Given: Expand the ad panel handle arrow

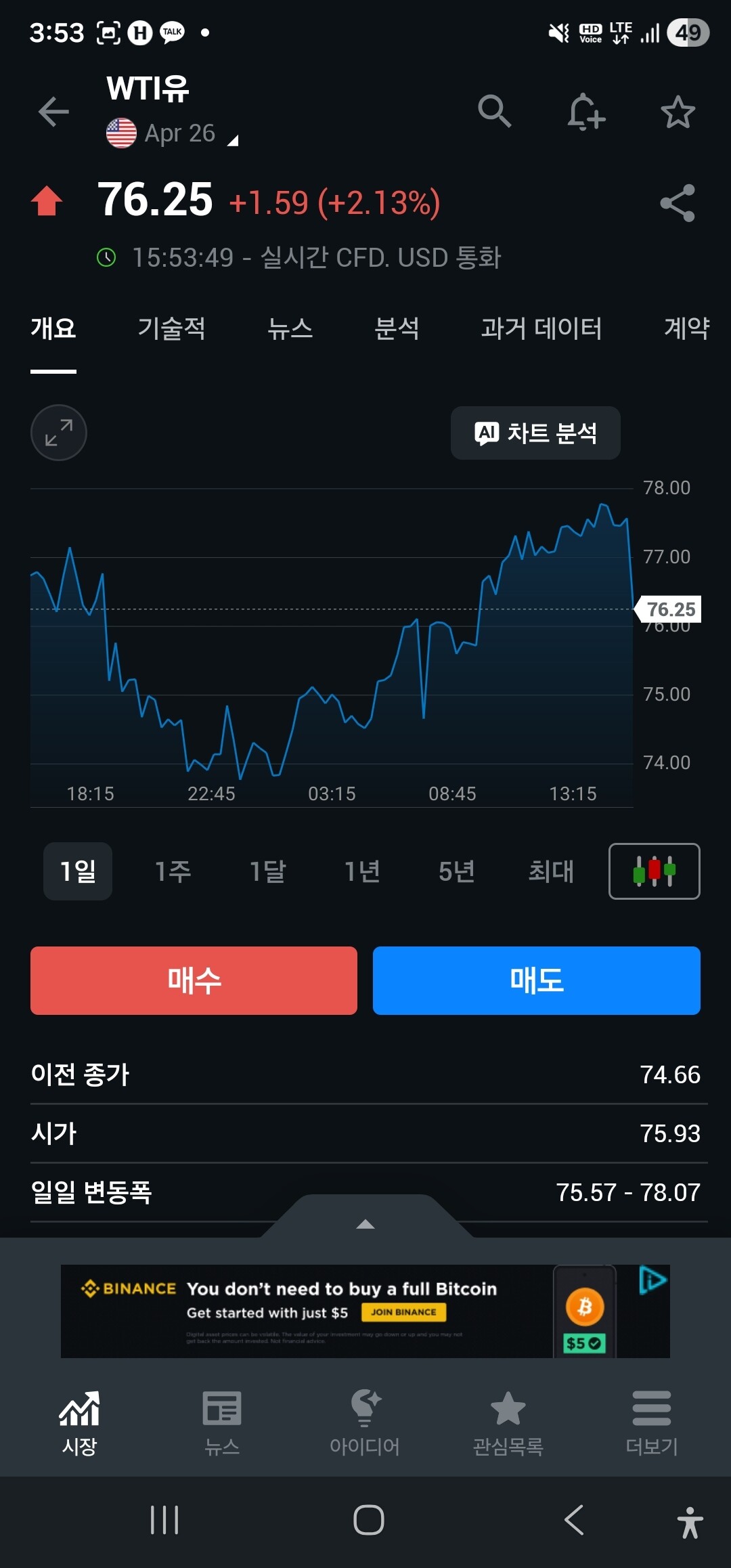Looking at the screenshot, I should (x=365, y=1223).
